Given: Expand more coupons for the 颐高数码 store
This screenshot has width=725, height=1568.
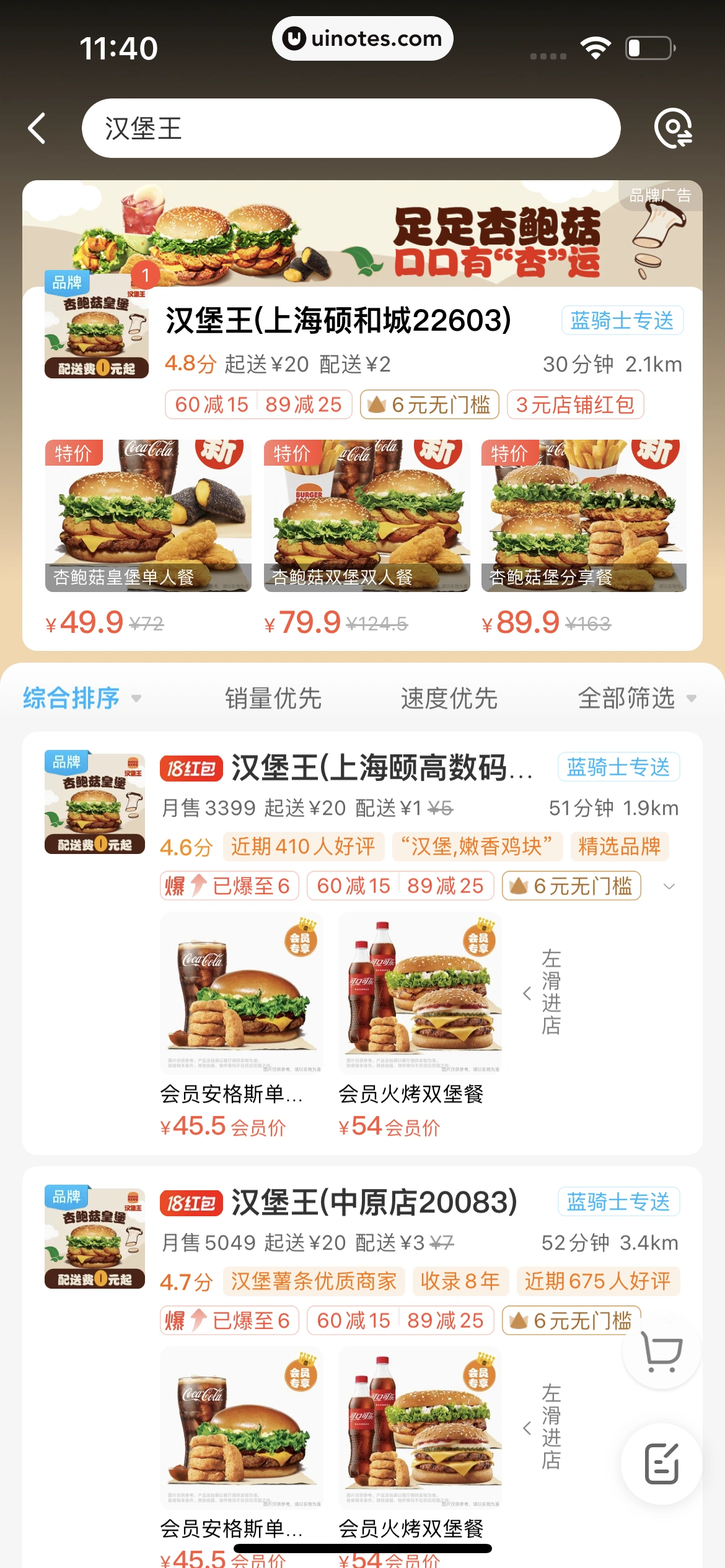Looking at the screenshot, I should pos(669,886).
